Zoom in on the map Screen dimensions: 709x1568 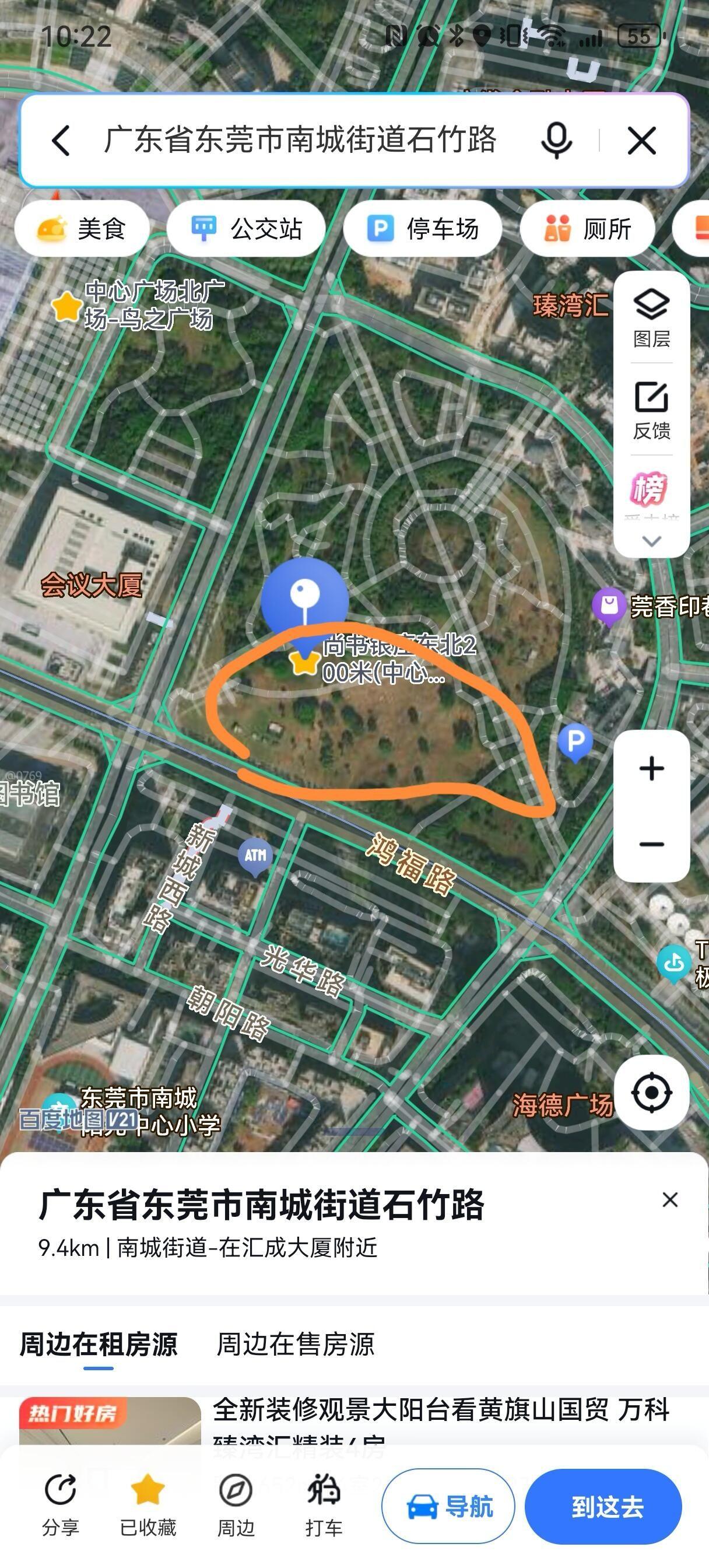tap(651, 768)
